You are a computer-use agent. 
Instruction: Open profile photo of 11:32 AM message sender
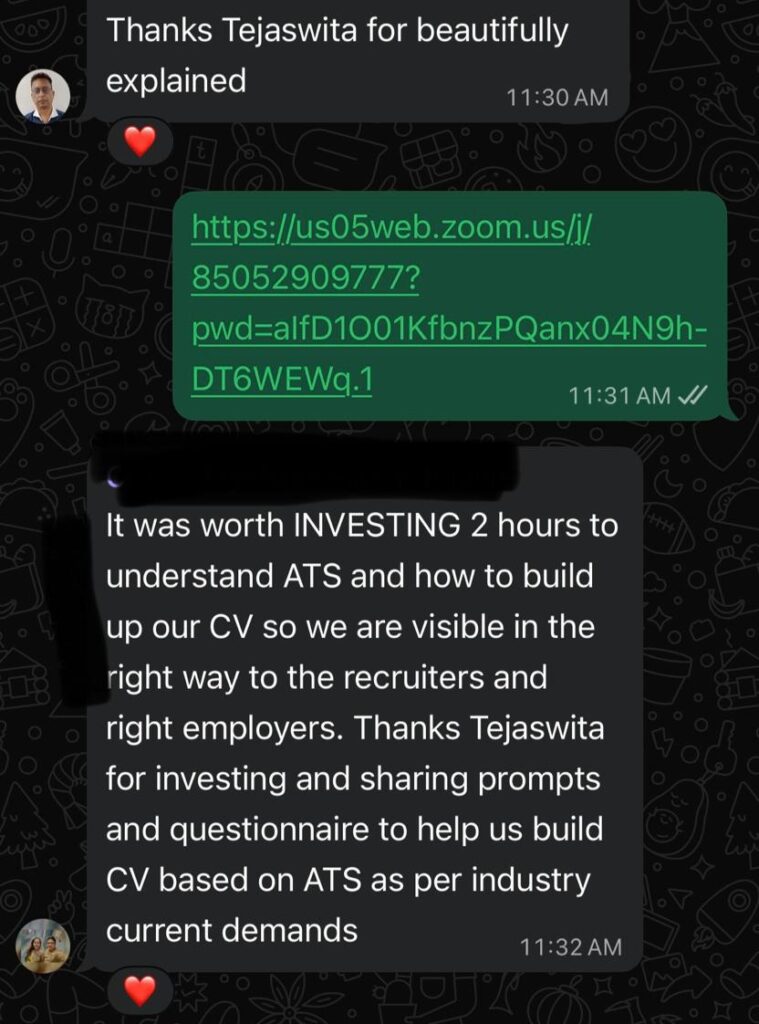coord(43,945)
